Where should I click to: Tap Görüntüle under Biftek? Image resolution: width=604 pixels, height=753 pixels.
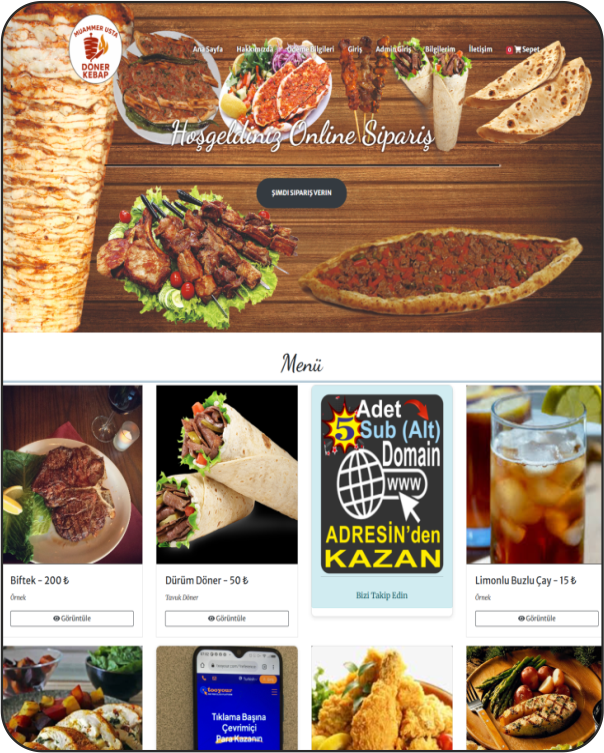coord(72,618)
